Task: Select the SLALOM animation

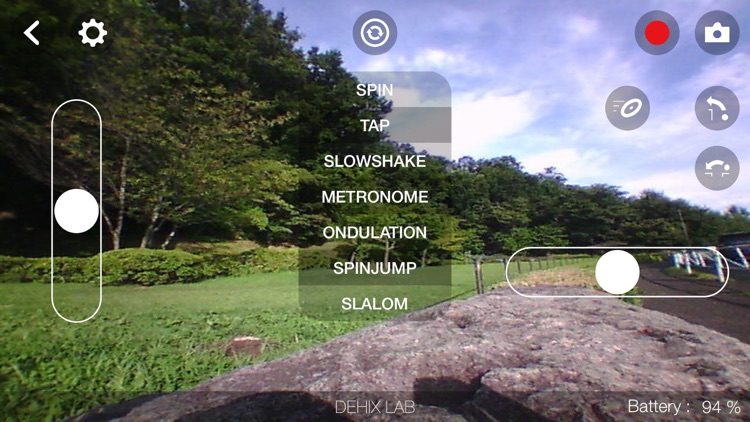Action: [x=375, y=303]
